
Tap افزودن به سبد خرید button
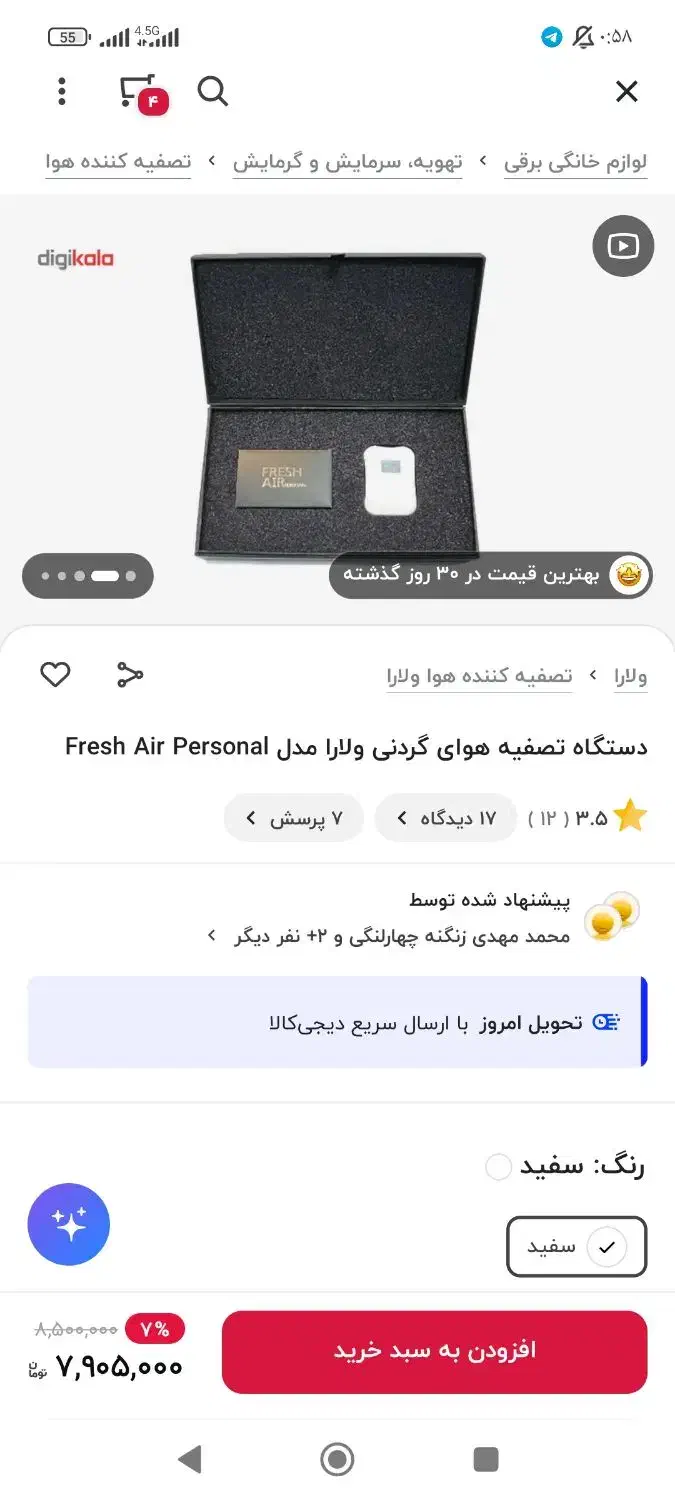(x=435, y=1351)
